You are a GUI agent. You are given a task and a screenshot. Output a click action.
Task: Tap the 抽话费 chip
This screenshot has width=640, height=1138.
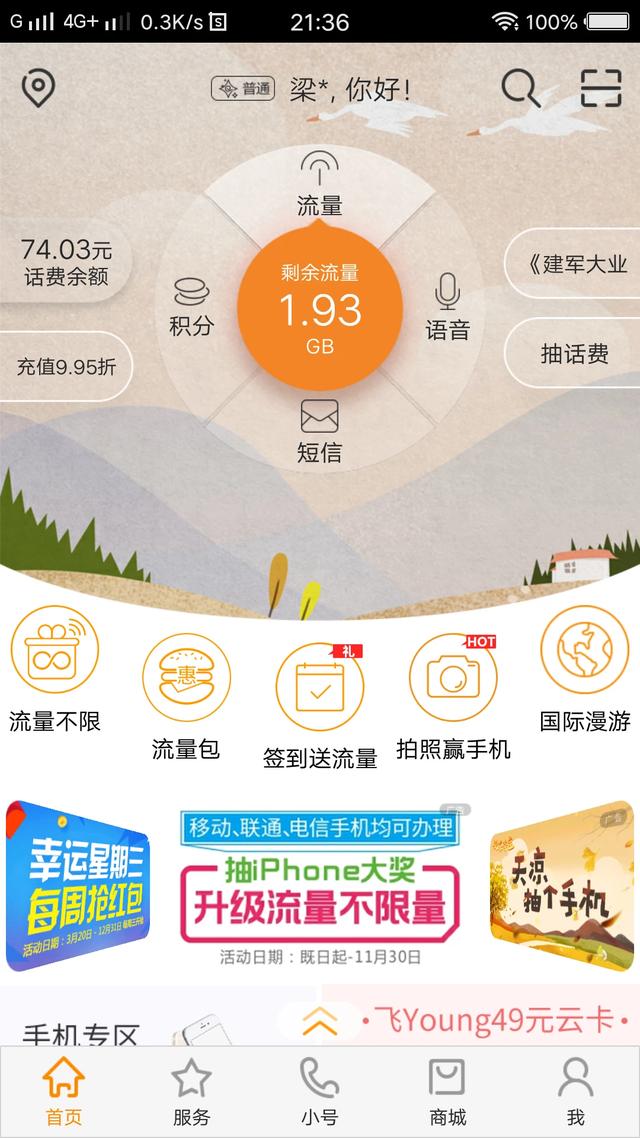[574, 353]
